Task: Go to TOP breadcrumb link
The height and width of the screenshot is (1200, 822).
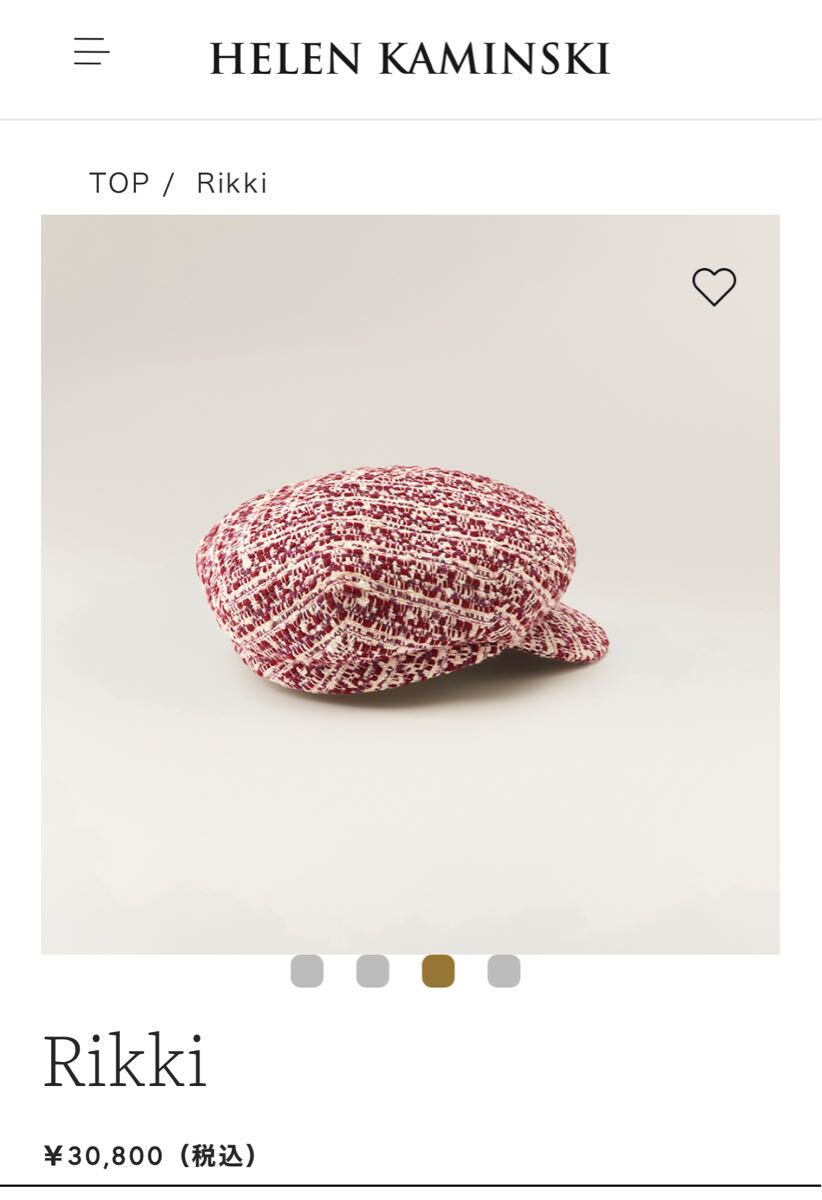Action: [119, 183]
